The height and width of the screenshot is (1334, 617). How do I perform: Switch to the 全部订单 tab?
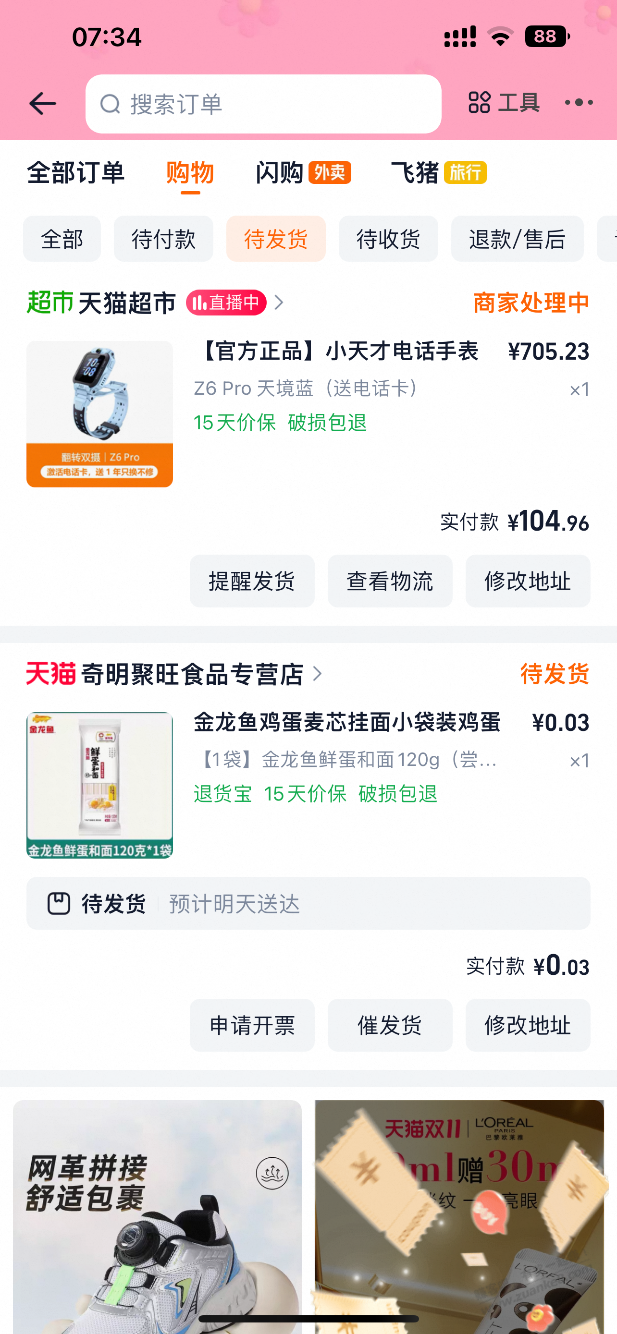[x=76, y=172]
